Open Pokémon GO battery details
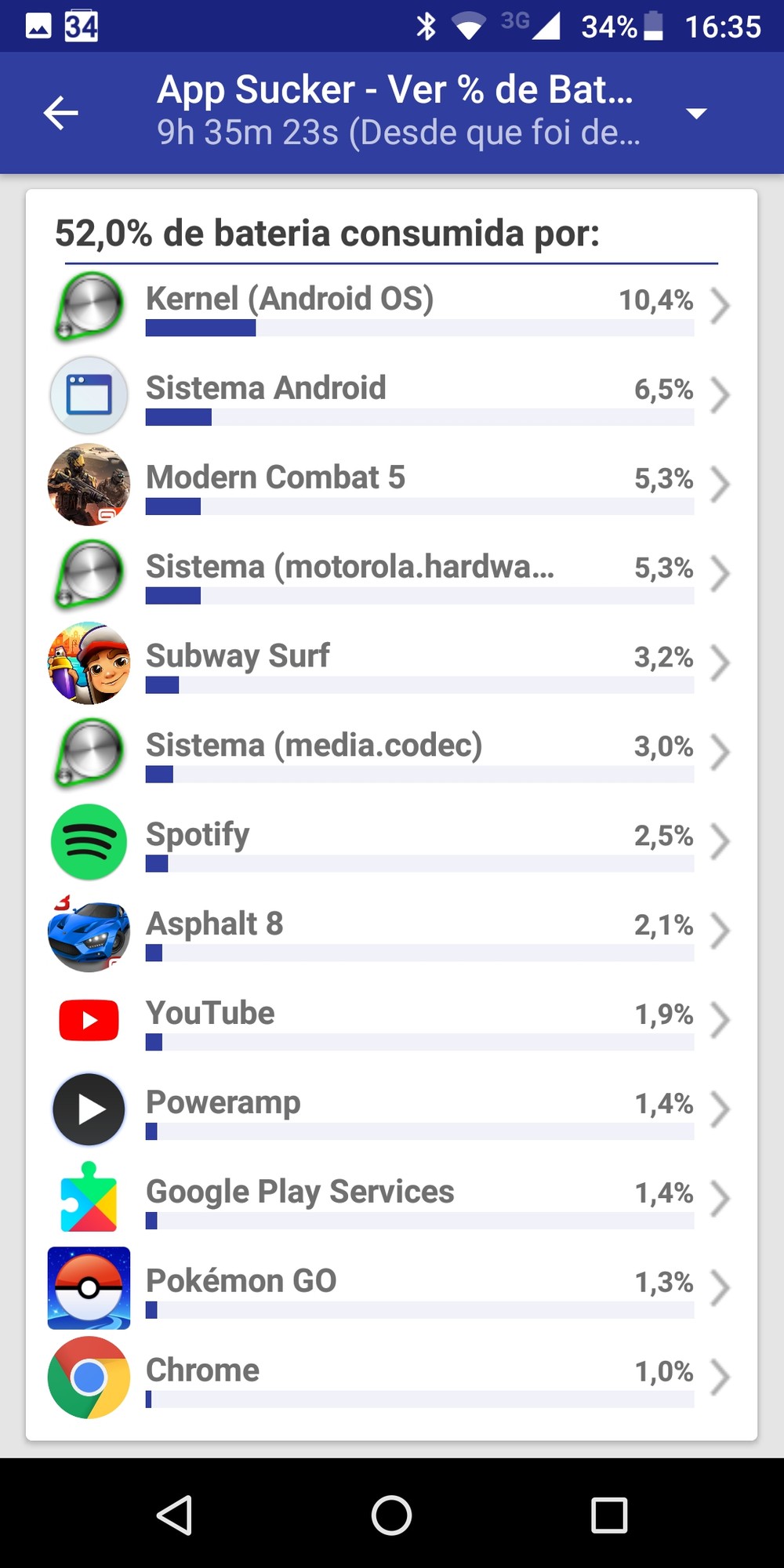Viewport: 784px width, 1568px height. (392, 1289)
